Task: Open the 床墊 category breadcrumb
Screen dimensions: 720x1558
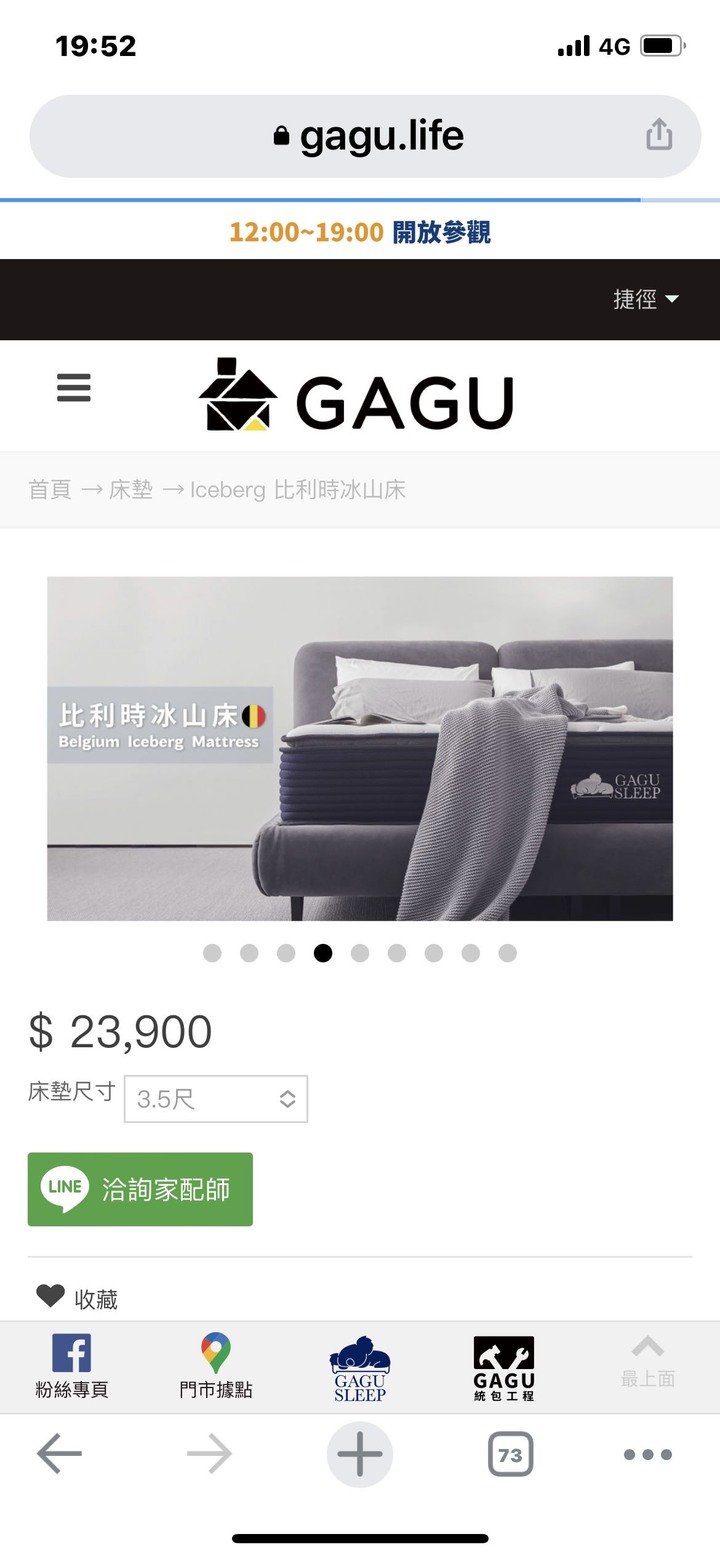Action: [131, 490]
